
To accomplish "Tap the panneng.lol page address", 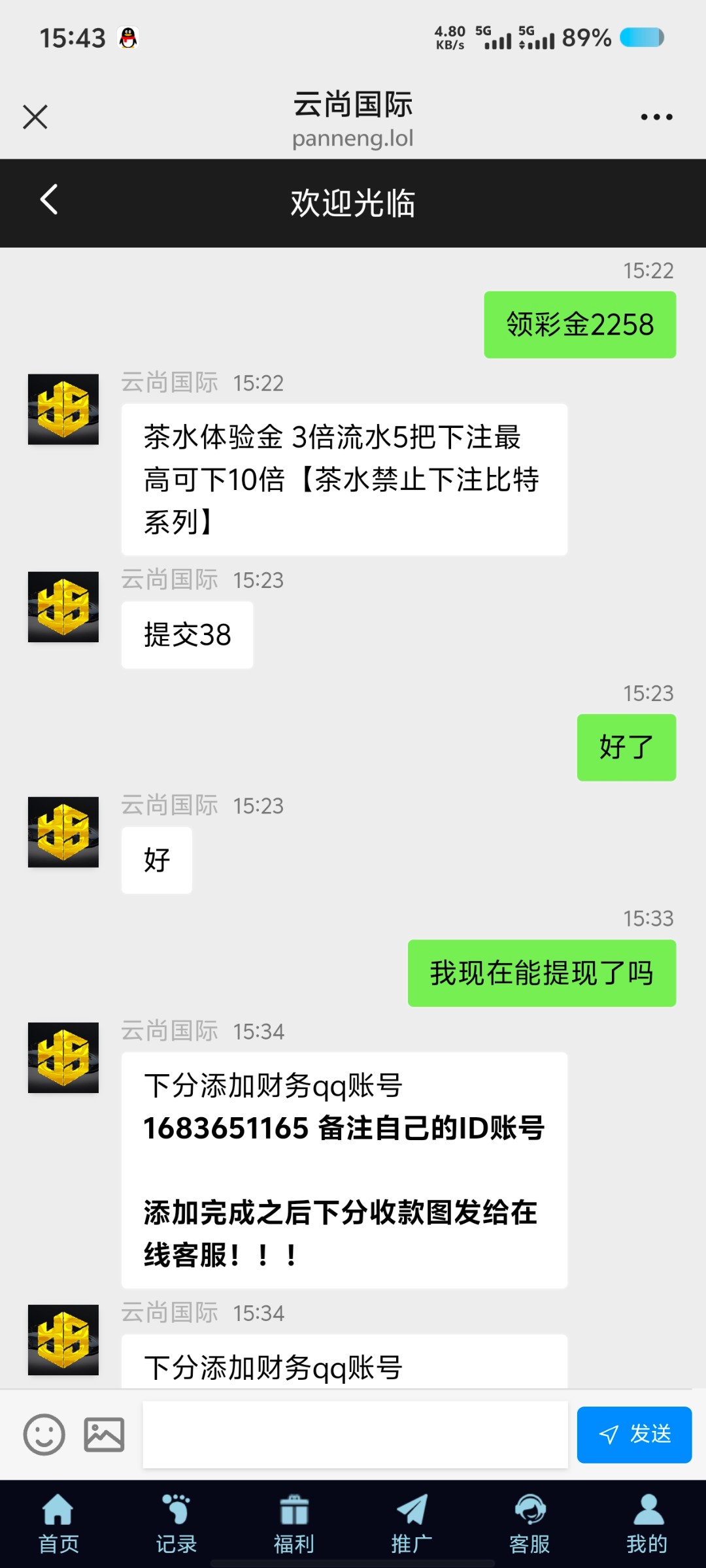I will [352, 137].
